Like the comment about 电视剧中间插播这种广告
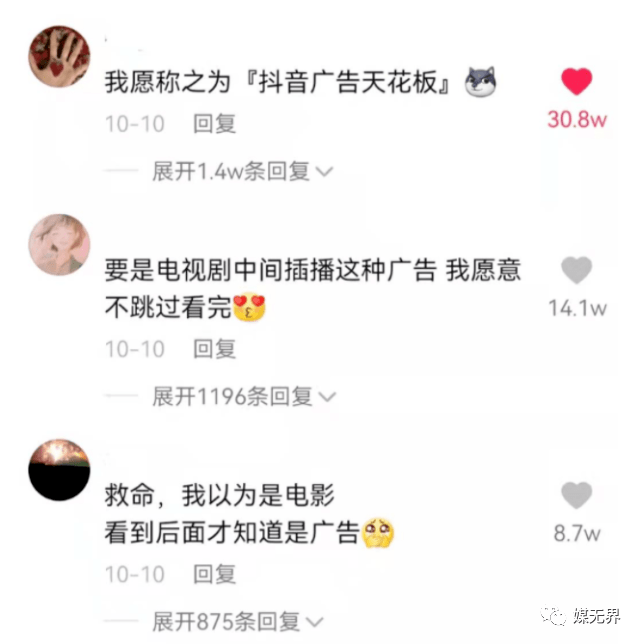 point(577,270)
